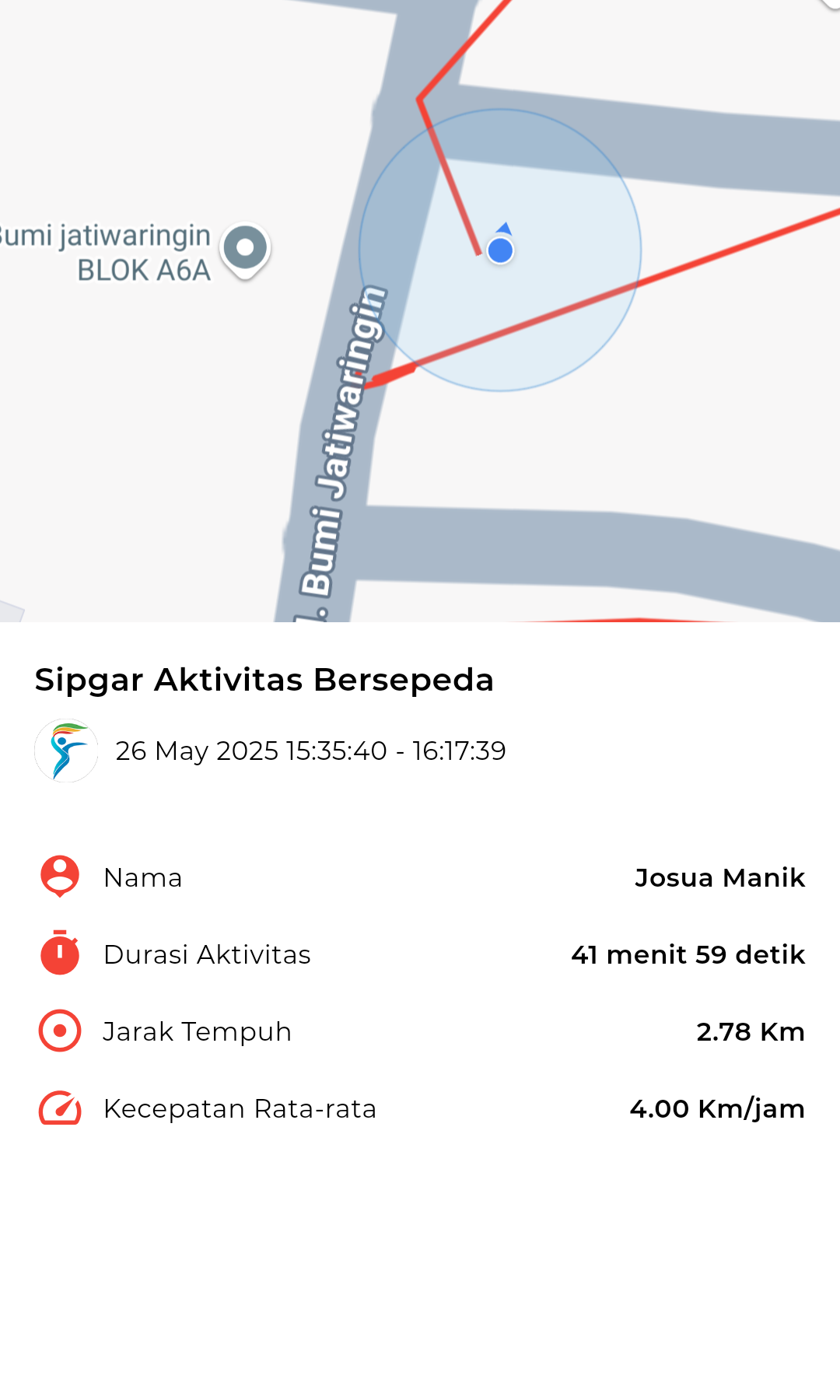Click the Josua Manik name link
This screenshot has width=840, height=1400.
coord(721,877)
